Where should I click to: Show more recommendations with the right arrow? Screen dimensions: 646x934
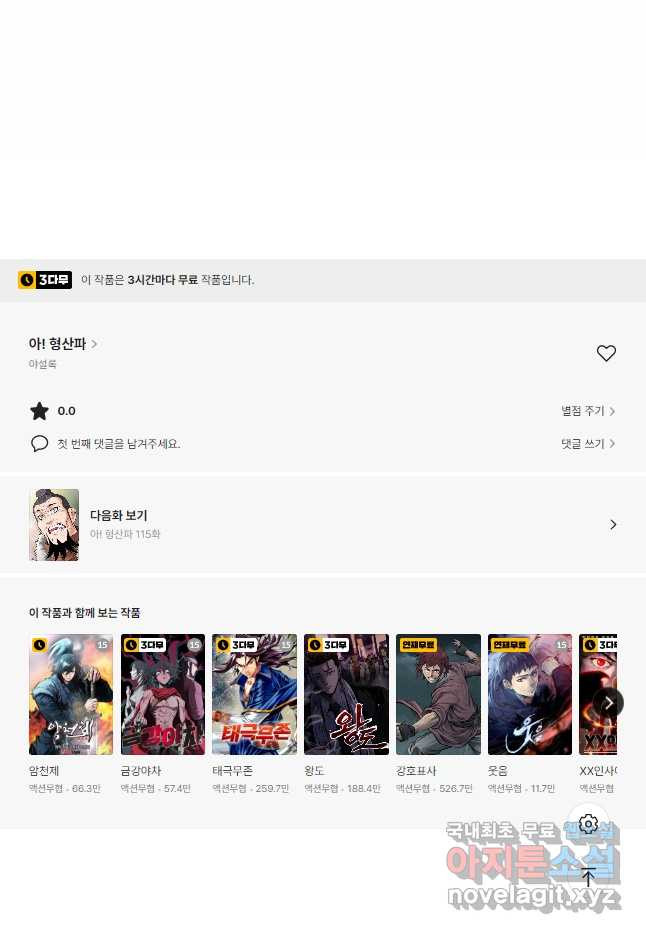coord(608,703)
